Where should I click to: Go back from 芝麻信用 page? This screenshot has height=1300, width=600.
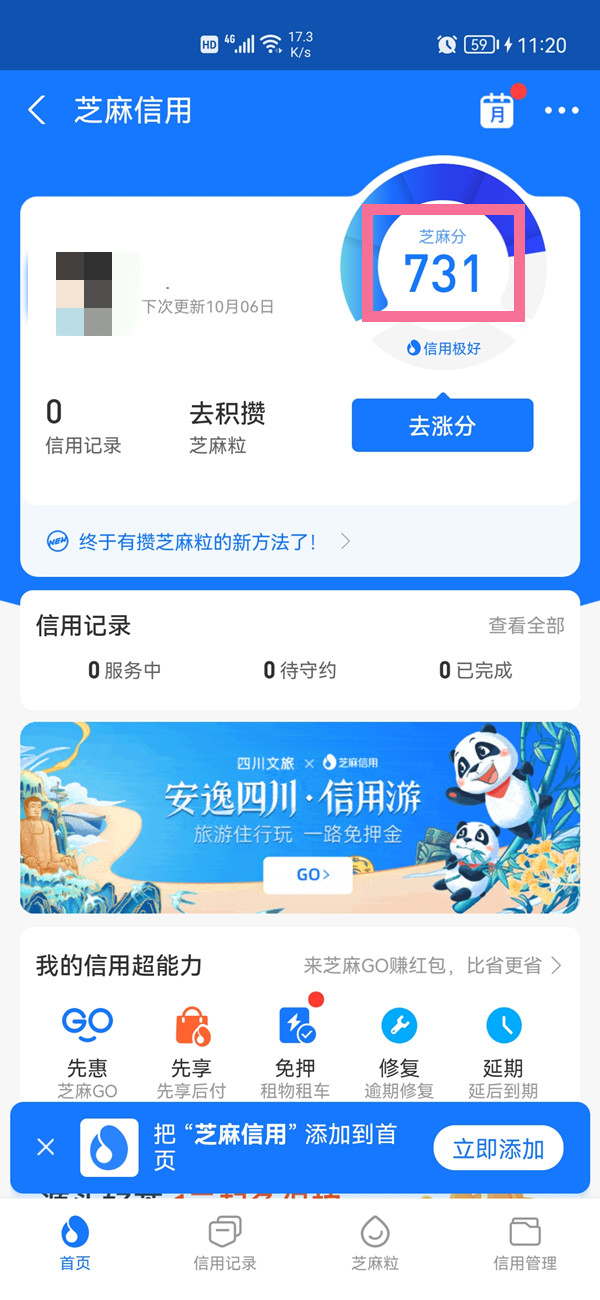click(x=37, y=110)
